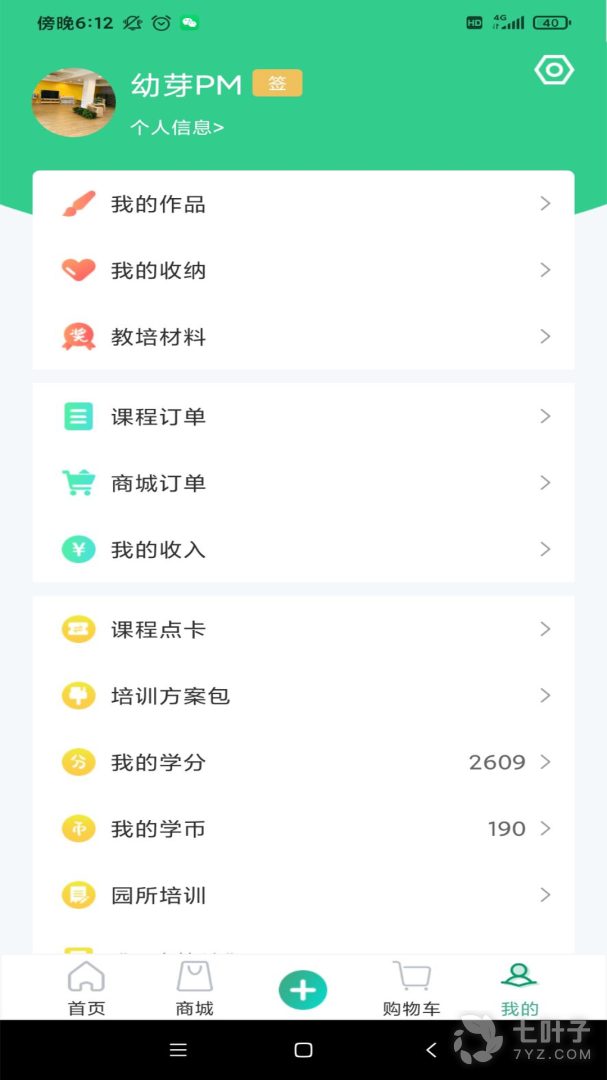Open 我的作品 row
This screenshot has width=607, height=1080.
(x=303, y=204)
